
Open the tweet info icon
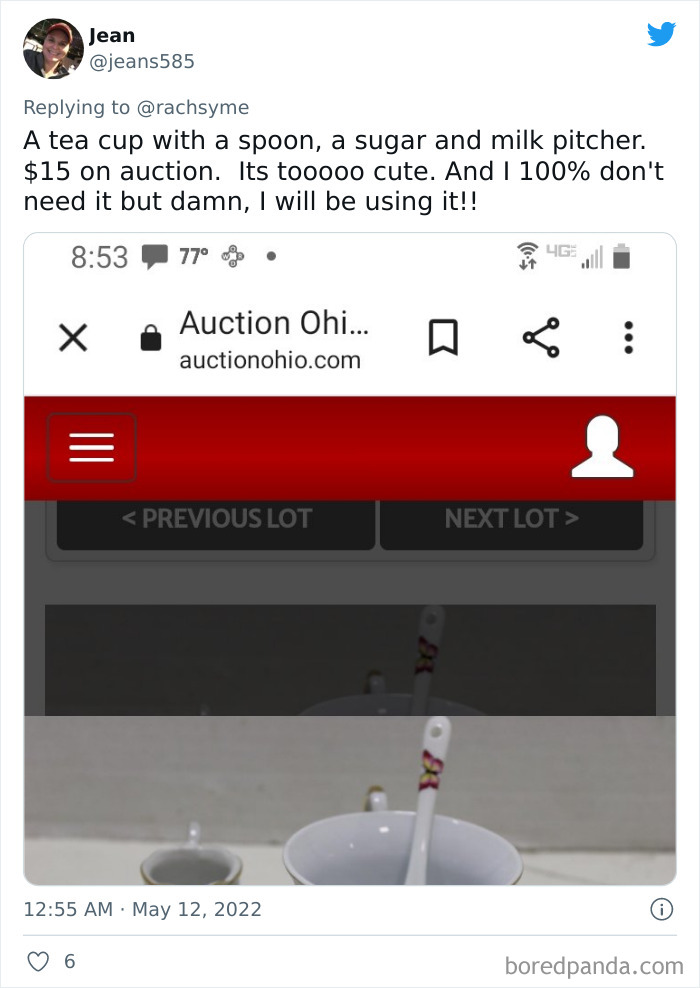click(x=661, y=909)
